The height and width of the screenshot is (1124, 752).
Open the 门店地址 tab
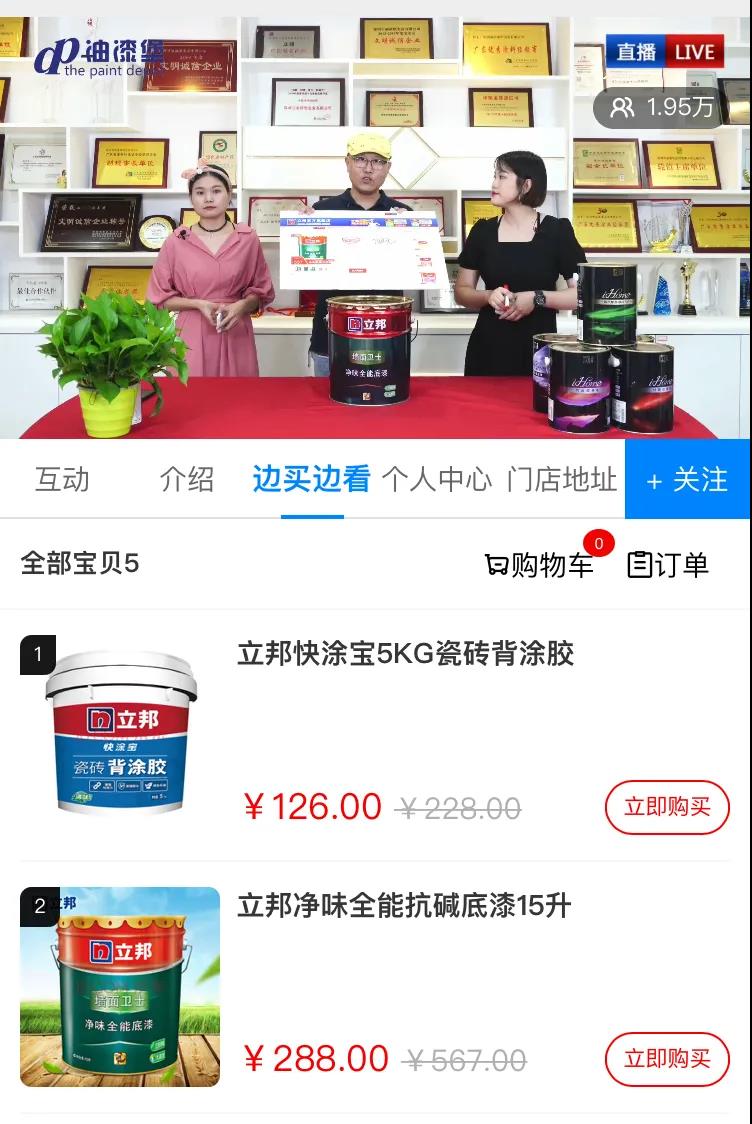561,480
